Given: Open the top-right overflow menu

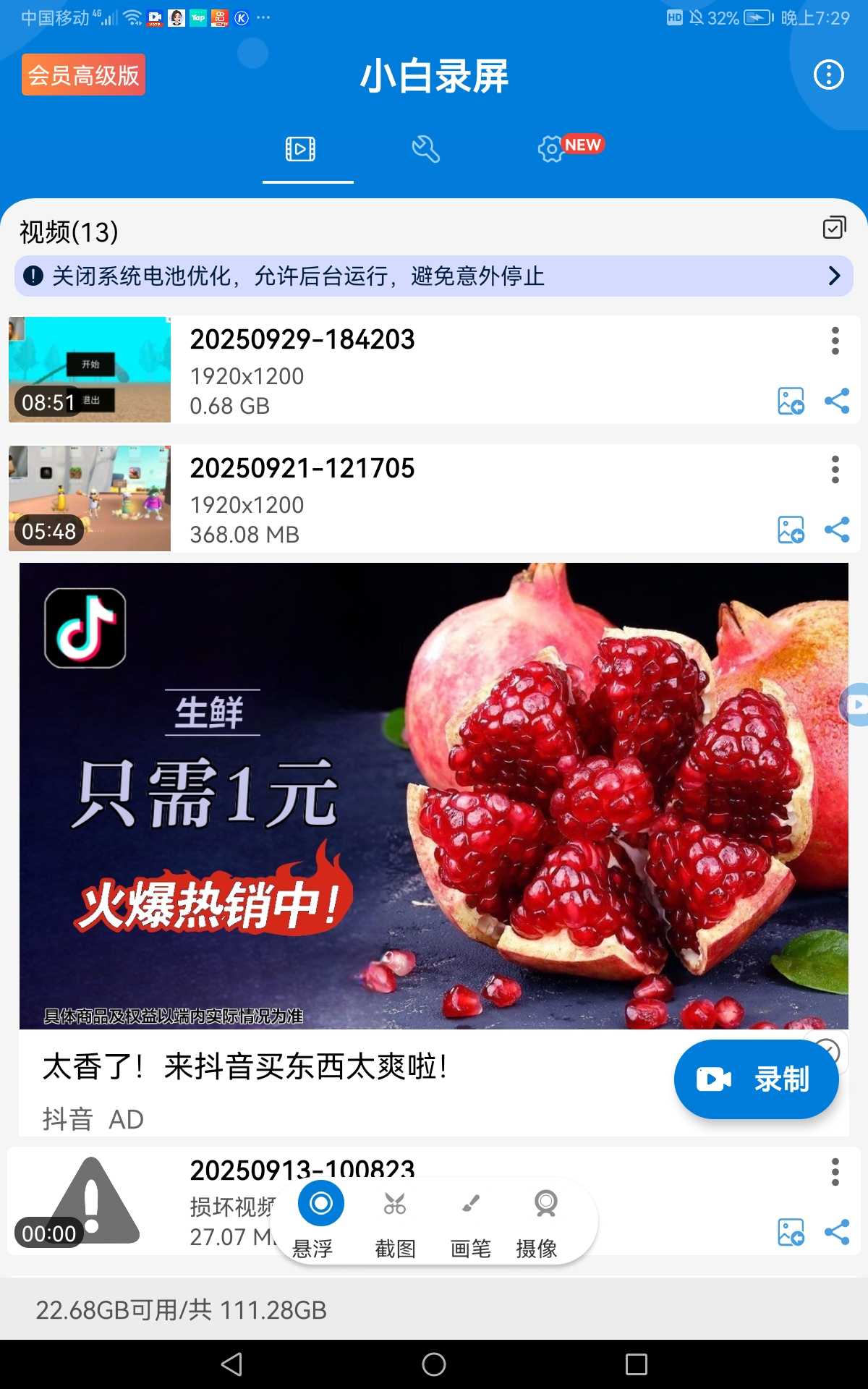Looking at the screenshot, I should 828,75.
